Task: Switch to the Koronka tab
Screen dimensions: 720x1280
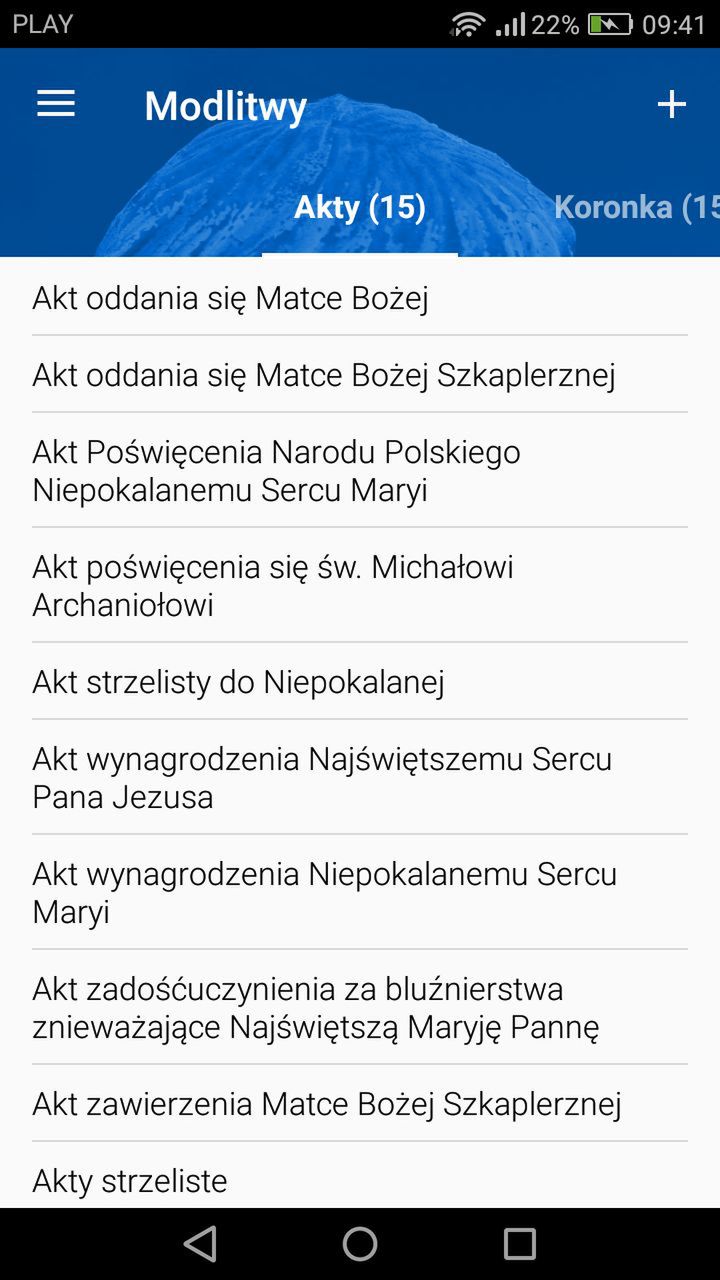Action: pos(636,207)
